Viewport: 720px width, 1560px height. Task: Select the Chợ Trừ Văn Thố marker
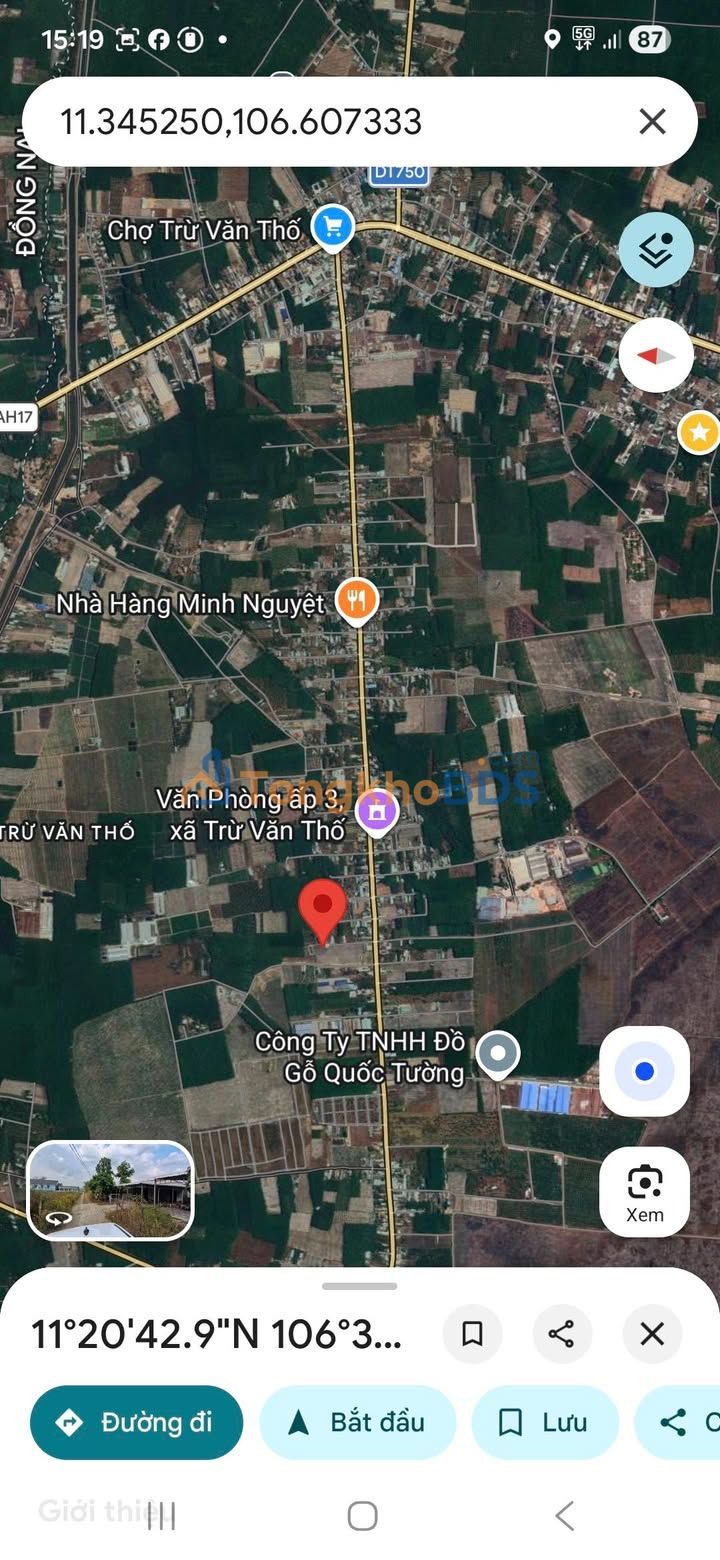[332, 228]
